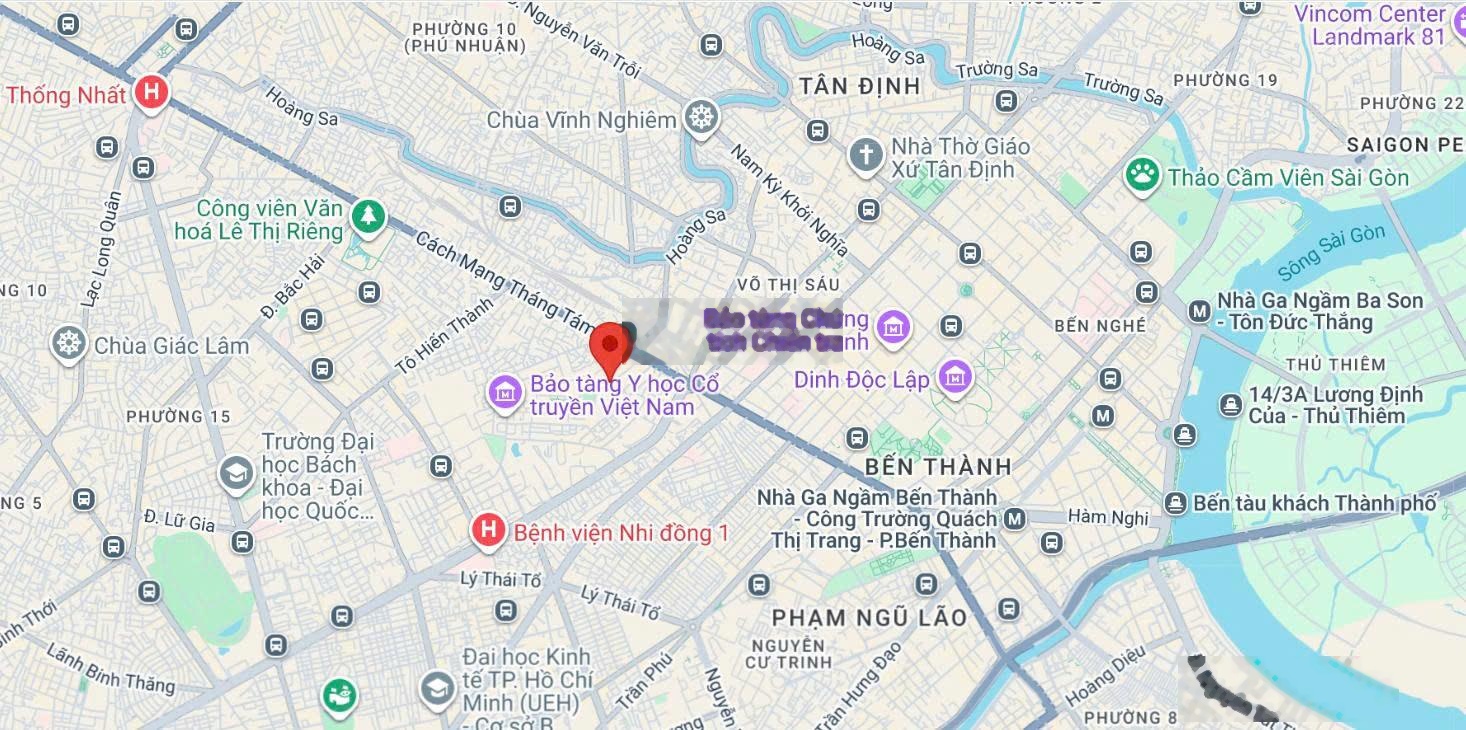The height and width of the screenshot is (730, 1466).
Task: Open Nhà Ga Ngầm Bến Thành metro station
Action: [x=1015, y=518]
